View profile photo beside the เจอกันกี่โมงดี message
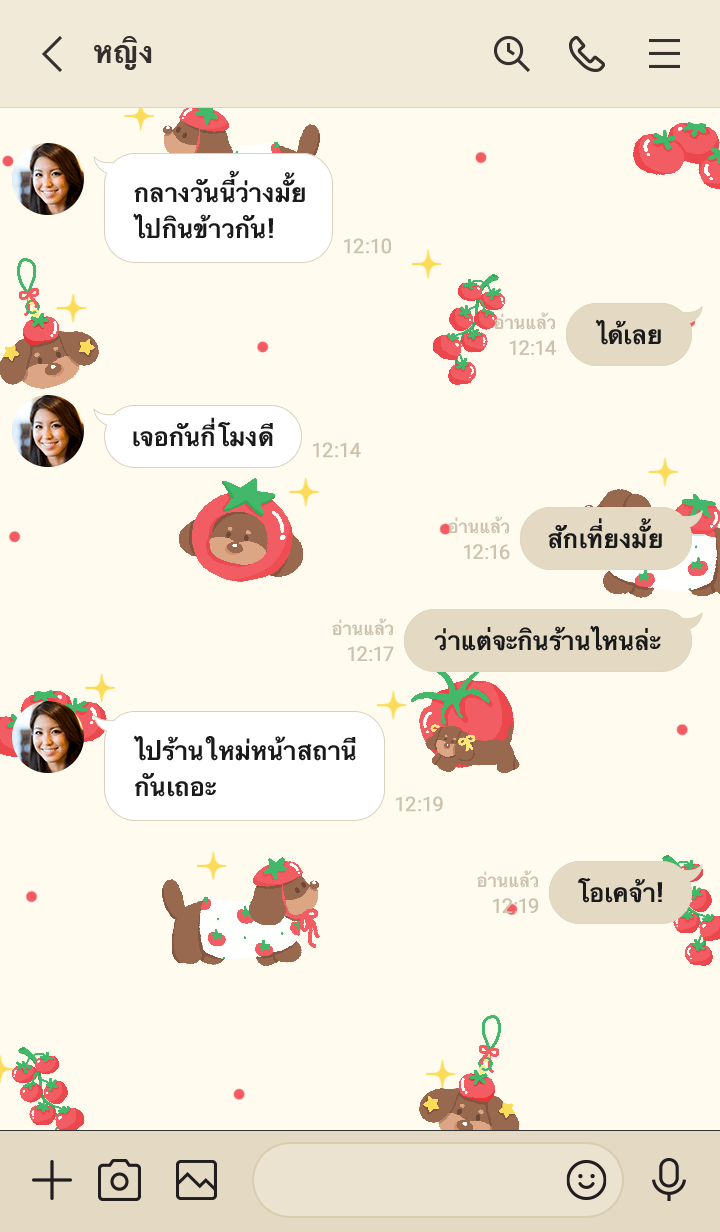Viewport: 720px width, 1232px height. 48,431
